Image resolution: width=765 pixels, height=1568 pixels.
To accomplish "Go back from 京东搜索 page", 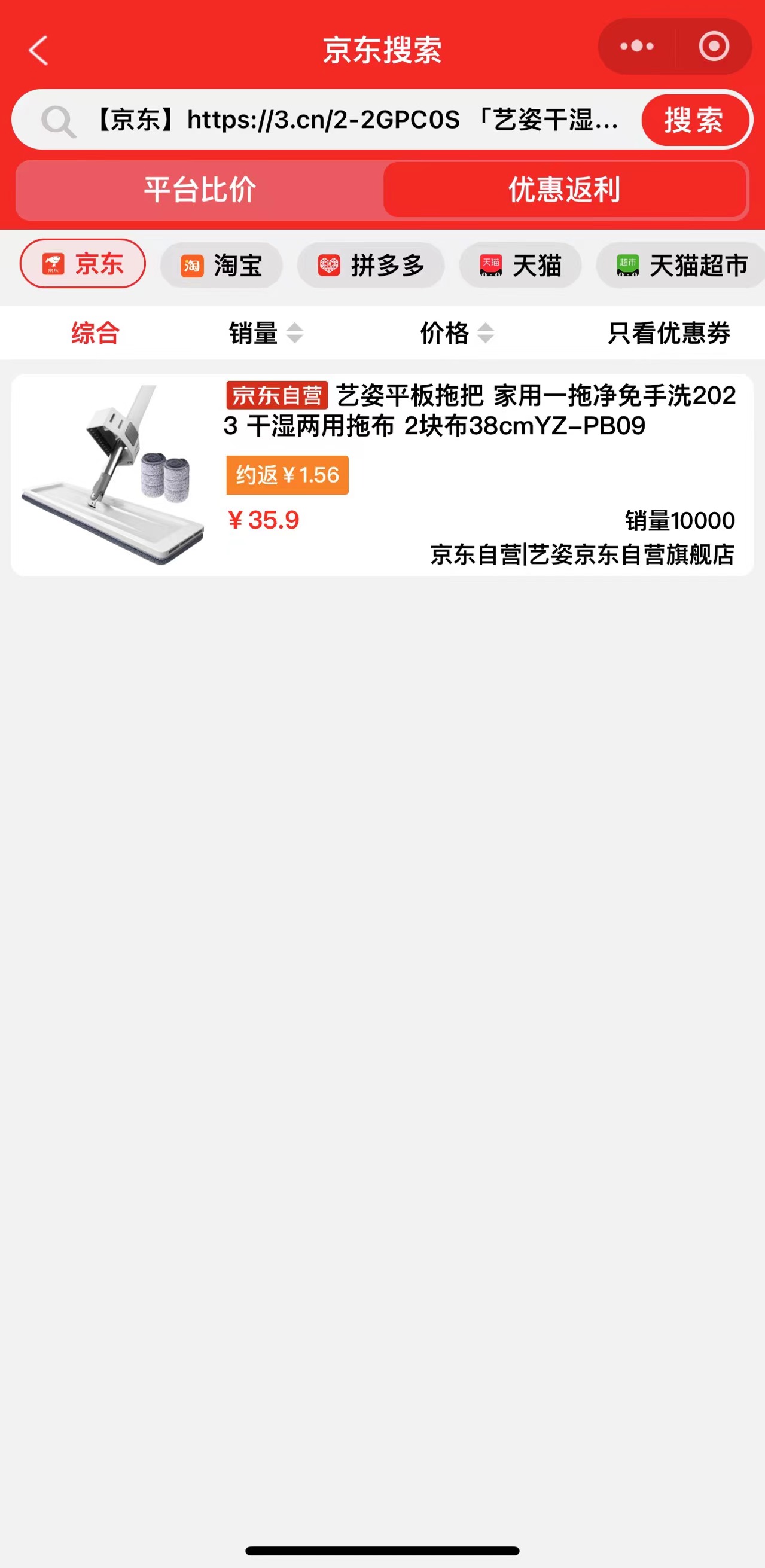I will [x=38, y=50].
